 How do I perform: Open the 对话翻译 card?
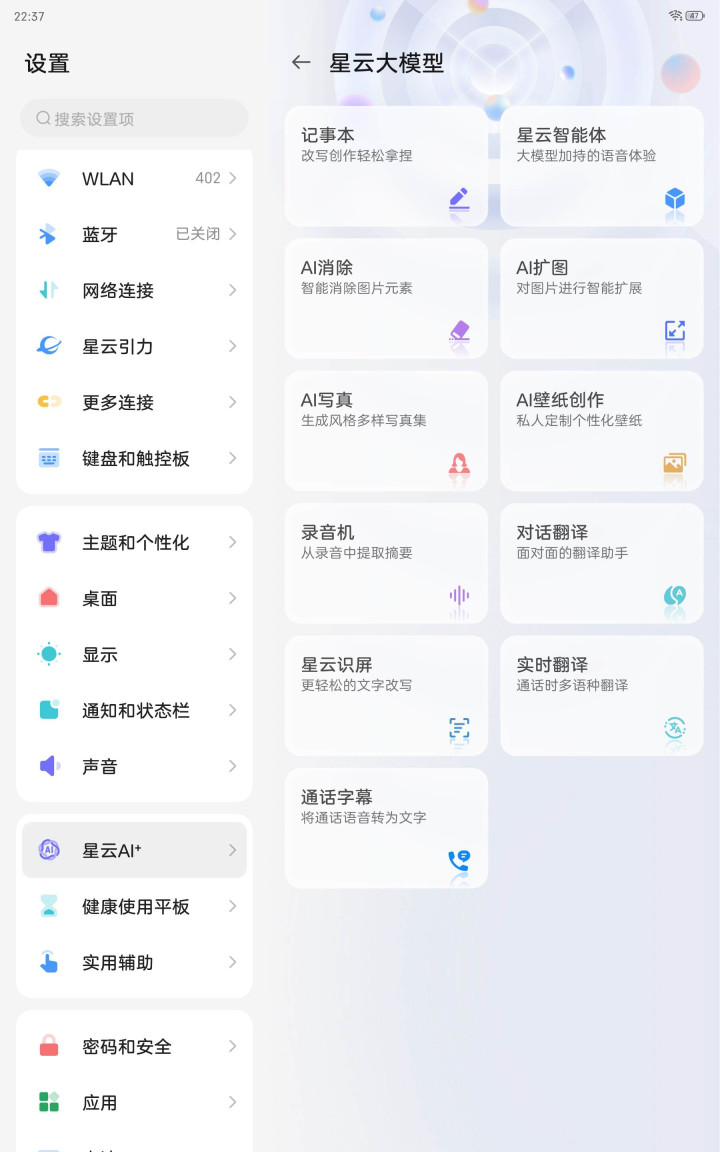pos(602,564)
